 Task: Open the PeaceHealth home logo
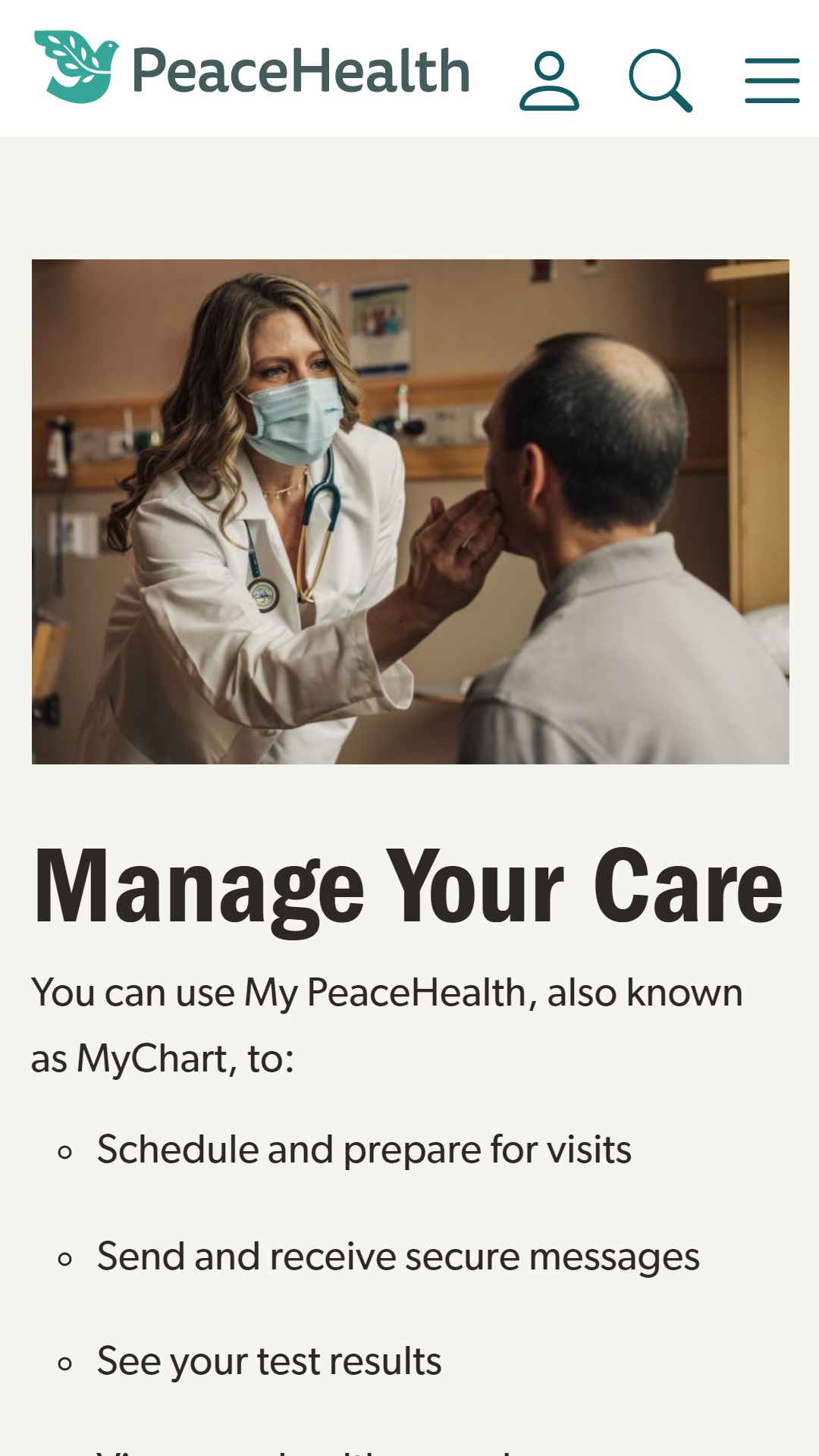(x=252, y=67)
